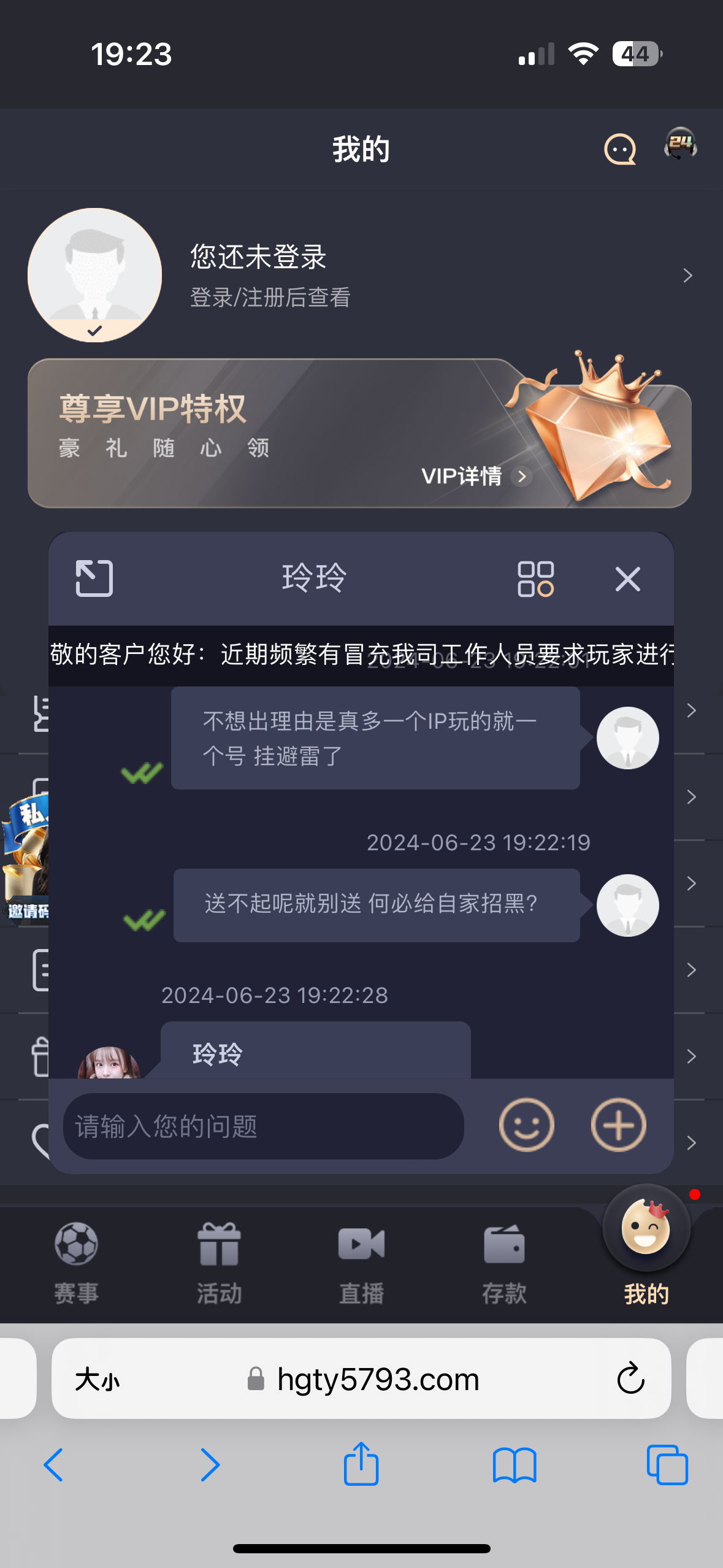The height and width of the screenshot is (1568, 723).
Task: Expand the chat window to full screen
Action: 94,578
